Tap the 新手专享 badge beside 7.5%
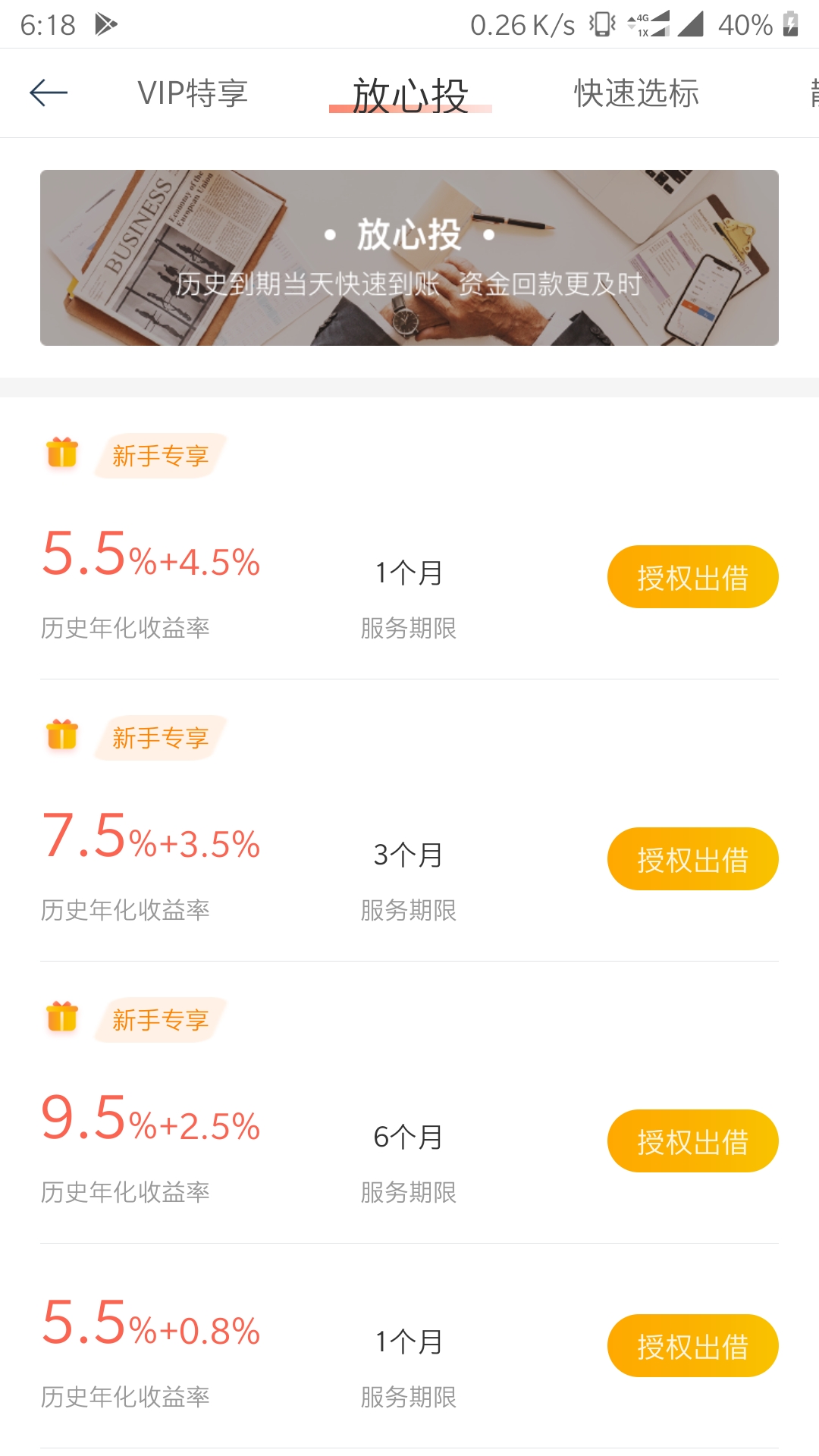The image size is (819, 1456). [x=158, y=737]
